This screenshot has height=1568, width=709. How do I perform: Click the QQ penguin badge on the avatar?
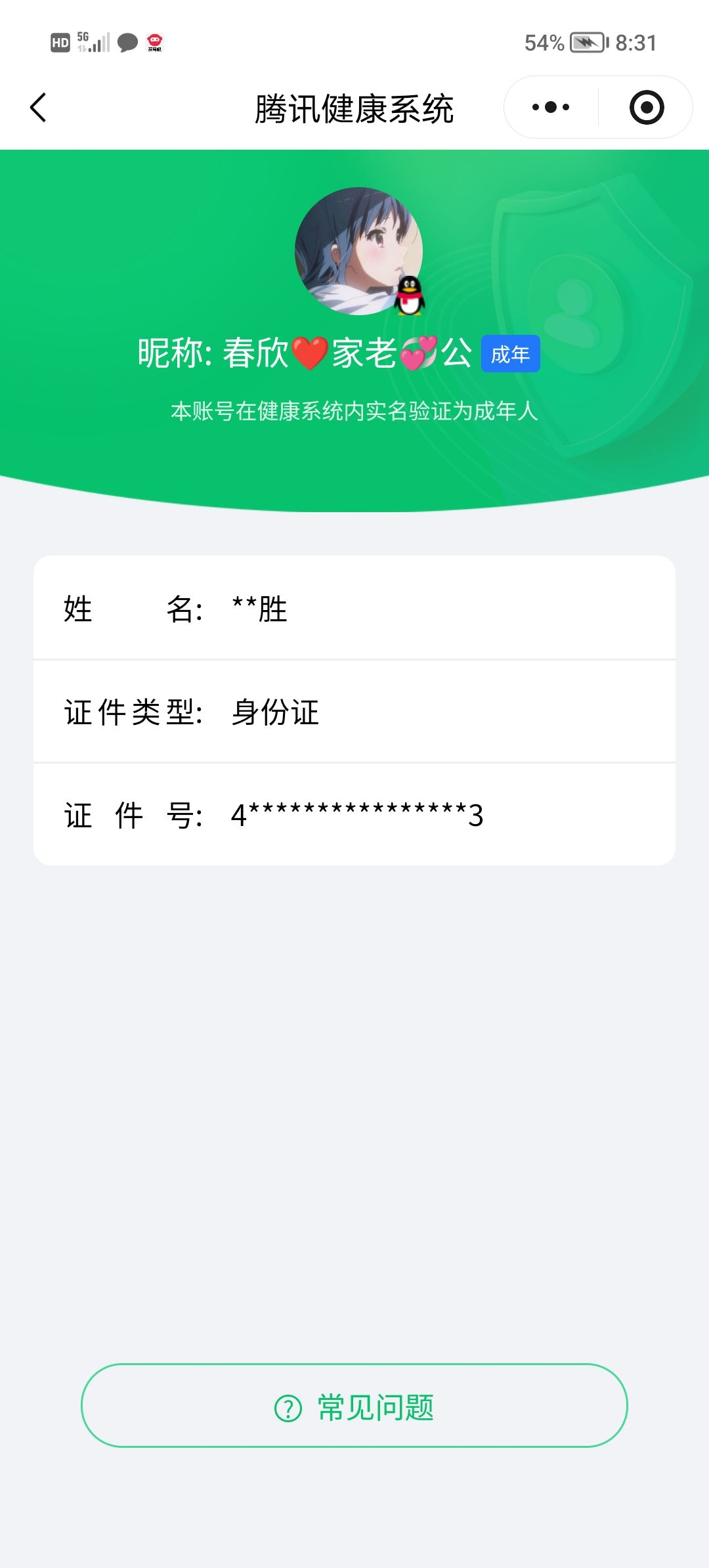410,294
